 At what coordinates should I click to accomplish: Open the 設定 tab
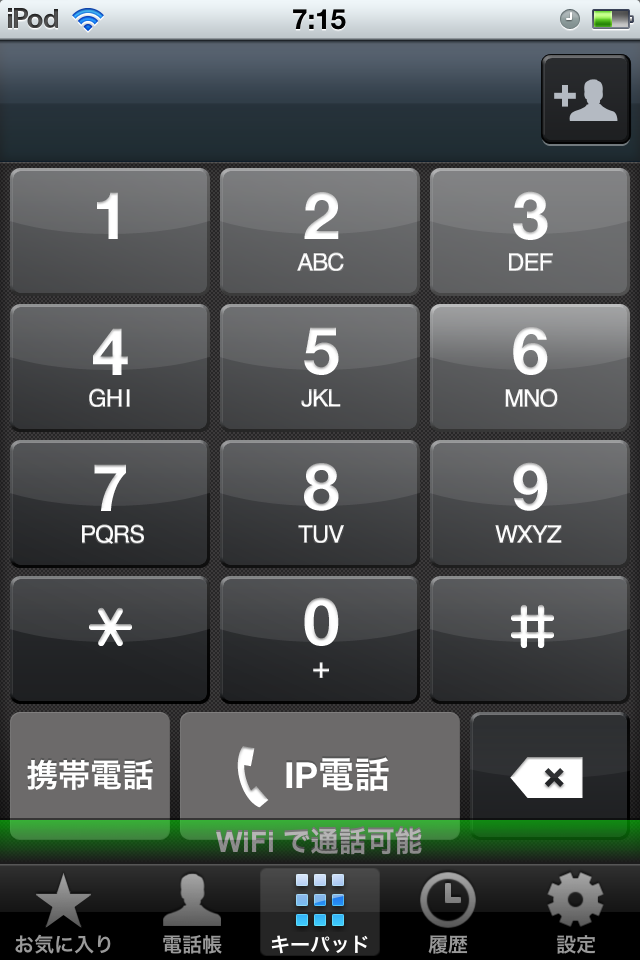[576, 912]
